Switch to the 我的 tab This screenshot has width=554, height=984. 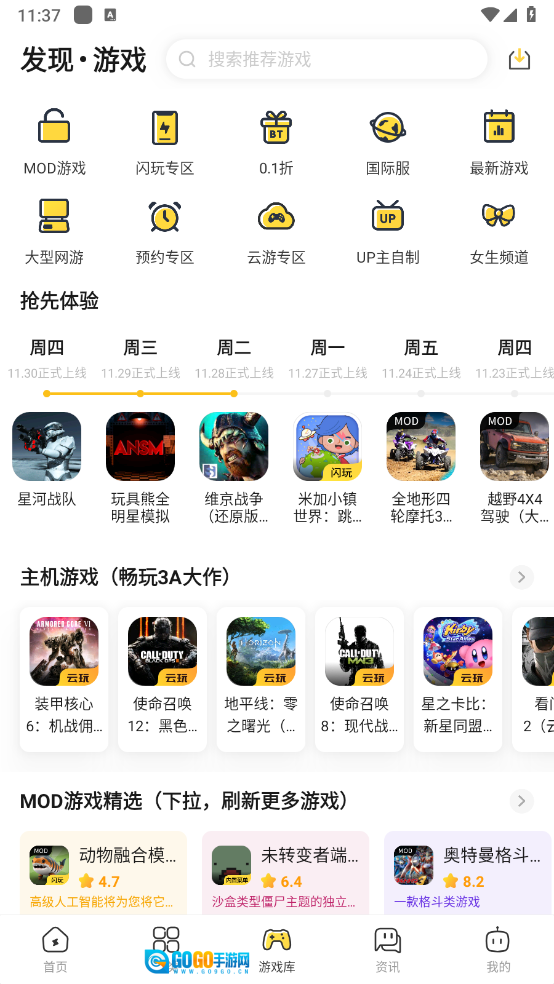[x=498, y=949]
